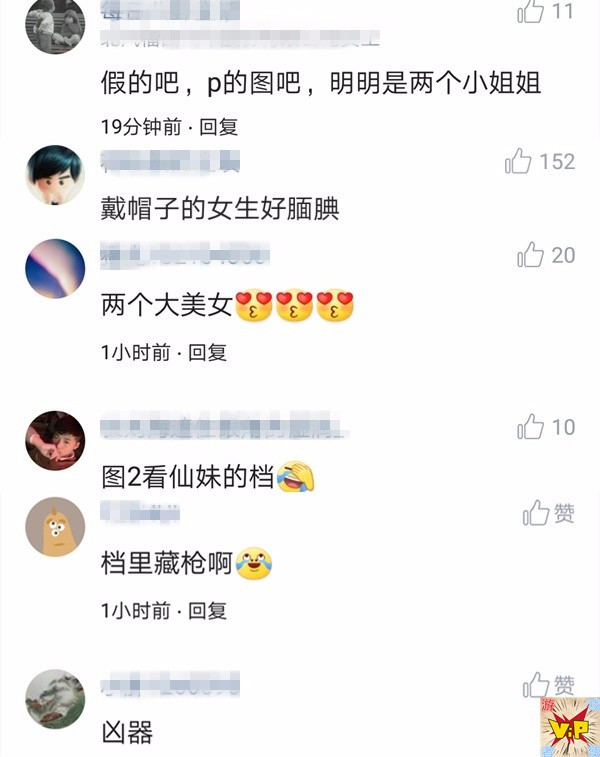
Task: Reply to the comment posted 19分钟前
Action: 218,127
